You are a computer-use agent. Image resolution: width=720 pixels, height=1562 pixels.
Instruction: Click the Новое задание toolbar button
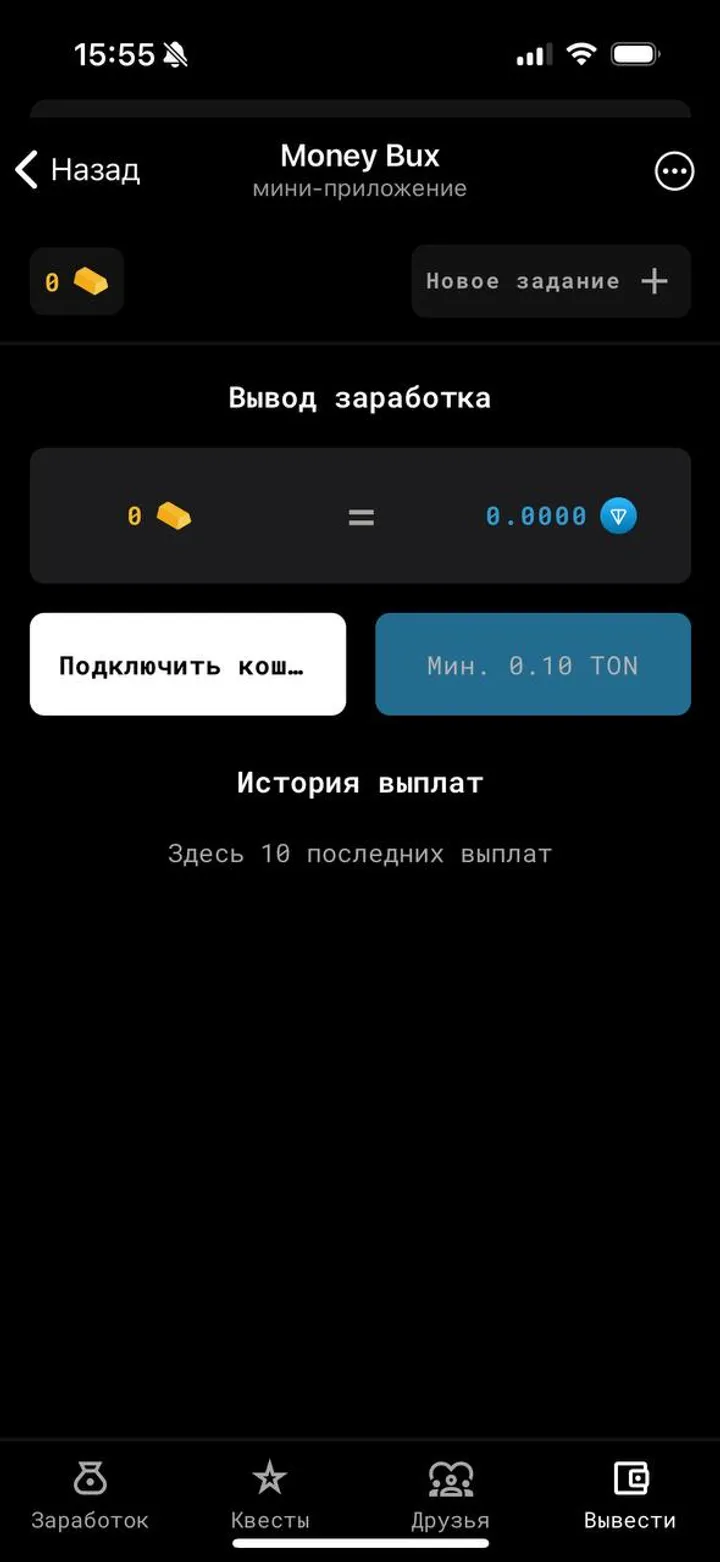pos(550,281)
